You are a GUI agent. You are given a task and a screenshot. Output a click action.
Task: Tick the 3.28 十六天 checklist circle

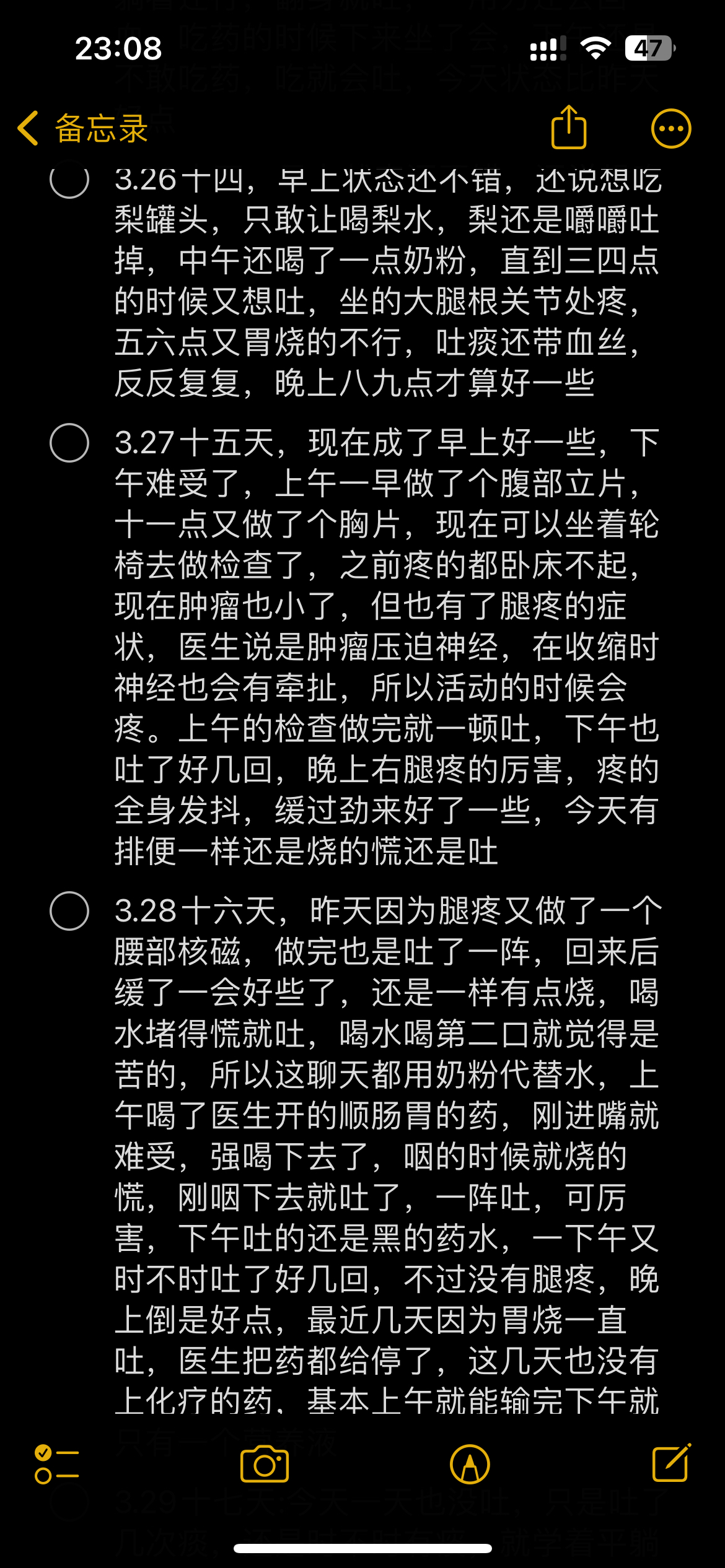(69, 911)
